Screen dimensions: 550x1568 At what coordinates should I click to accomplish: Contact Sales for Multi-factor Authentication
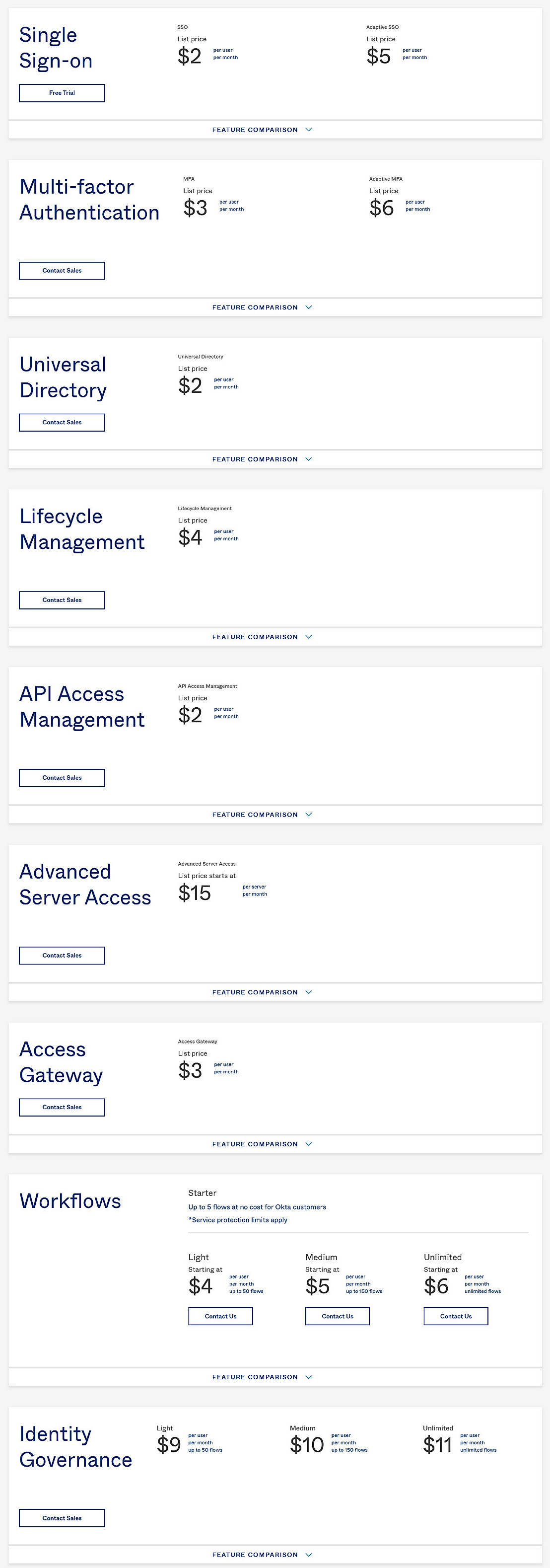(x=62, y=270)
